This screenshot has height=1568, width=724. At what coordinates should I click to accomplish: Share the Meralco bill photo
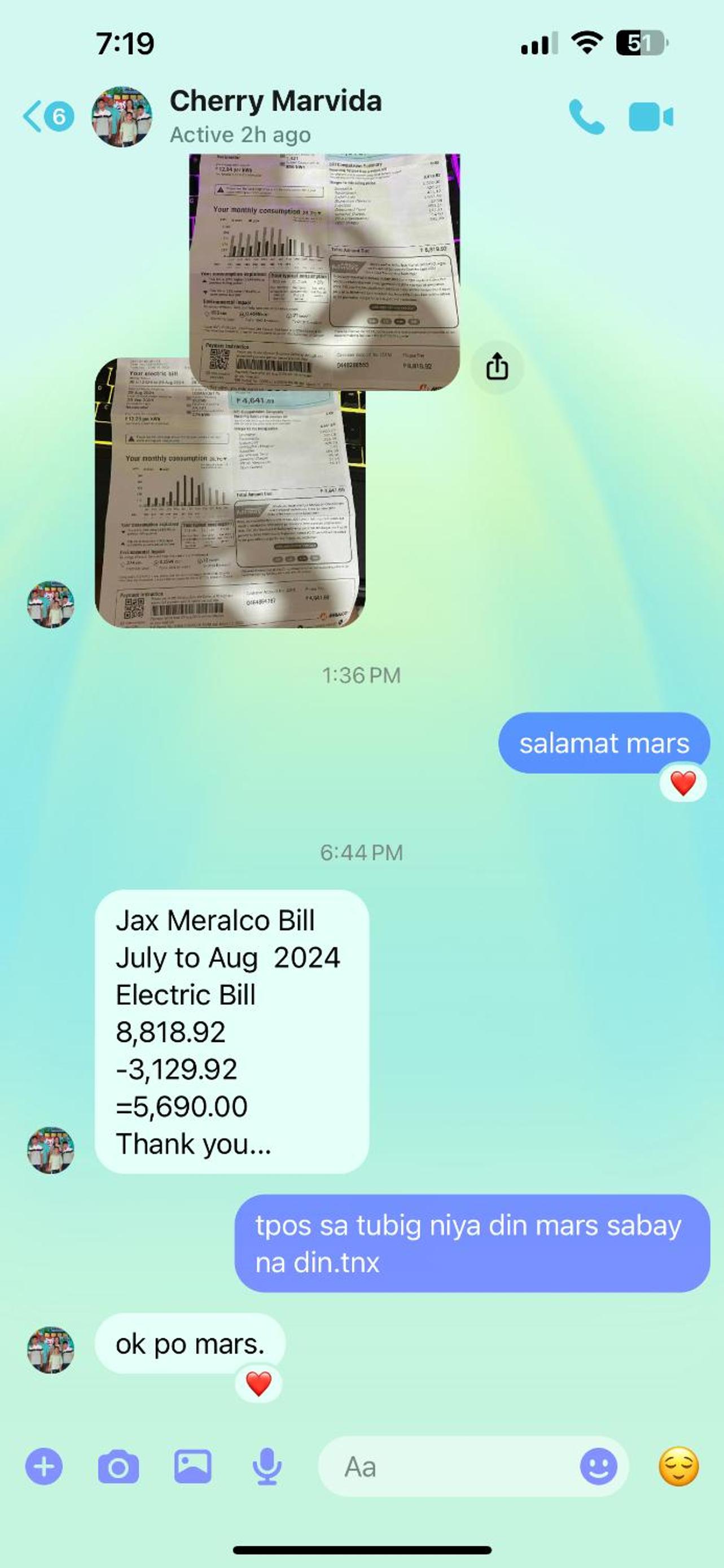(x=497, y=367)
